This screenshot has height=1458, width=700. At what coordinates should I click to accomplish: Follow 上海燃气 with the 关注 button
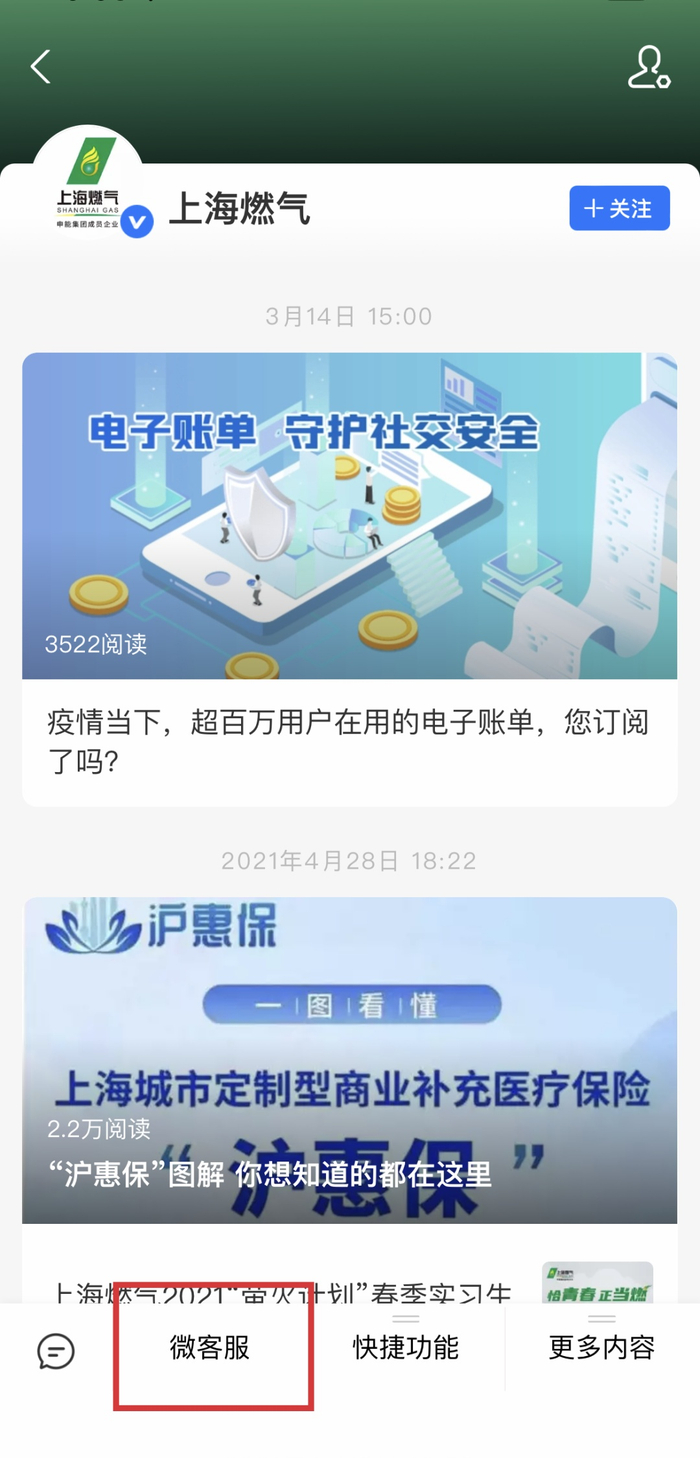(619, 208)
